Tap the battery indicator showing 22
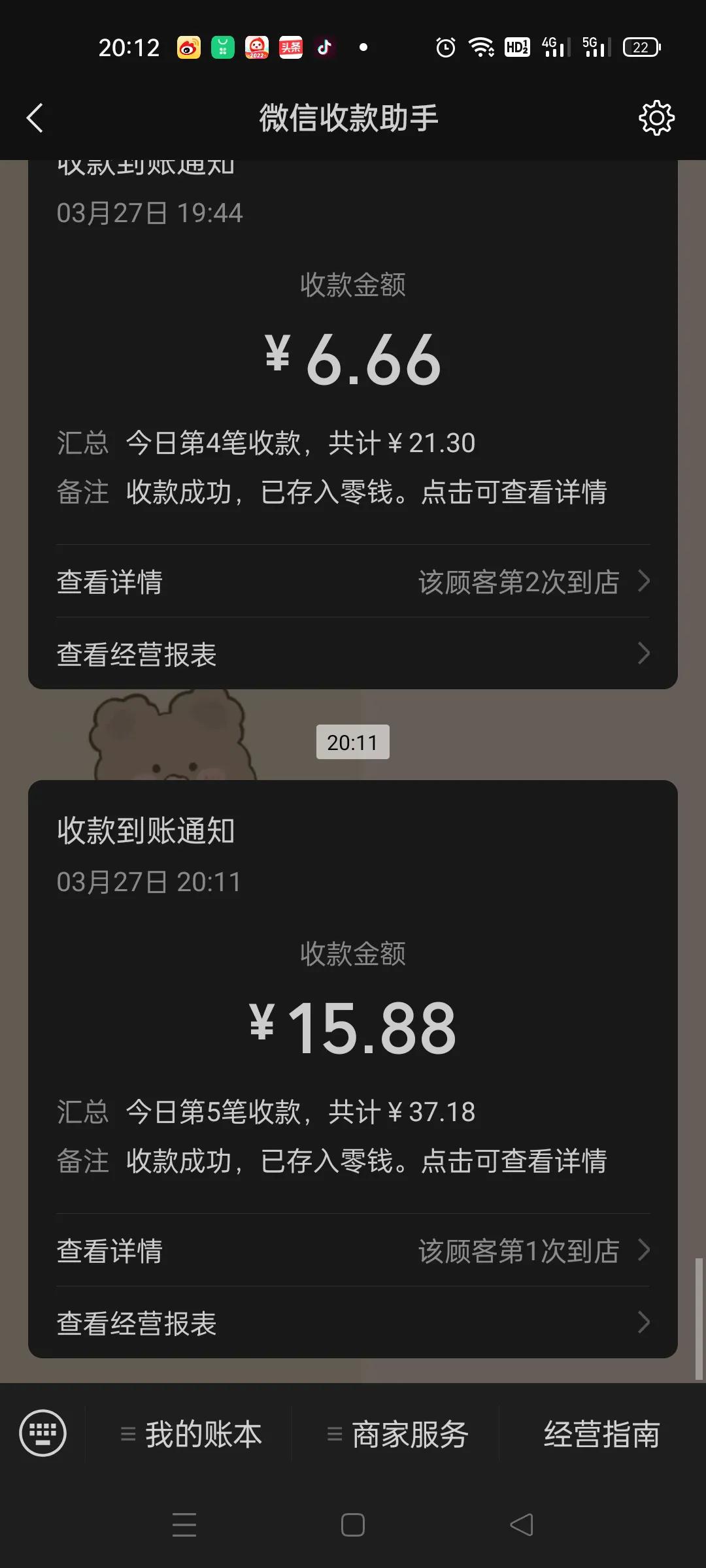 point(641,48)
